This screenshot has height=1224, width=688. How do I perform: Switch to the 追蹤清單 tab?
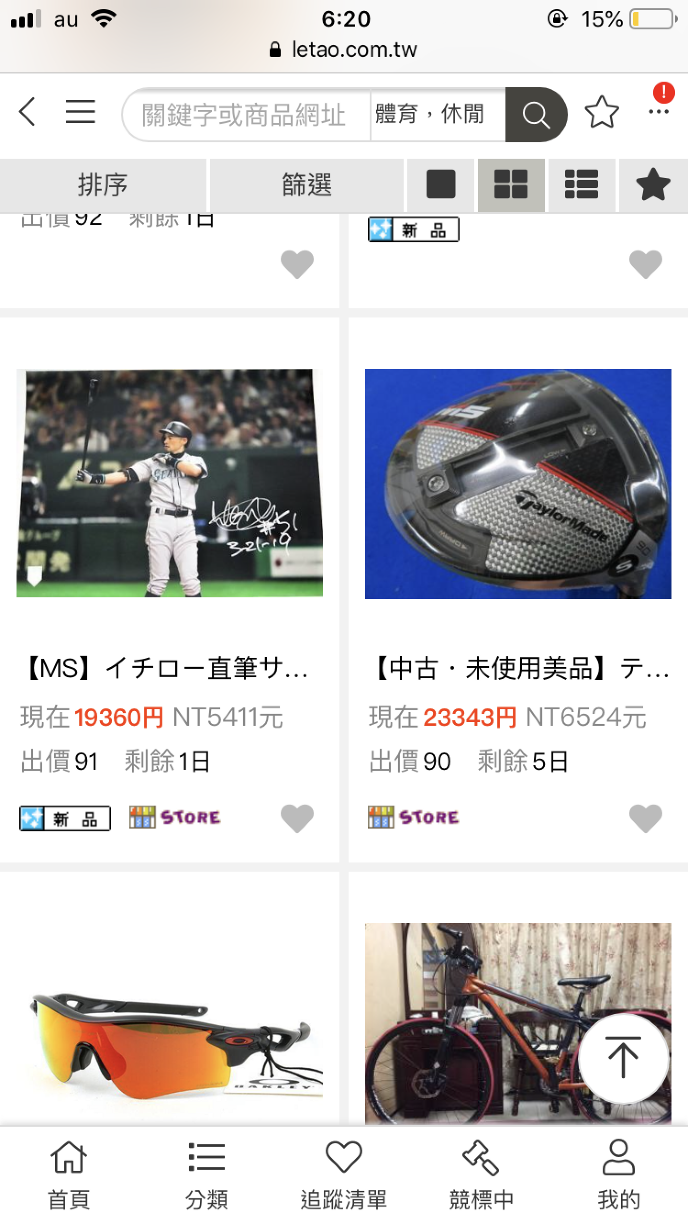pyautogui.click(x=343, y=1176)
